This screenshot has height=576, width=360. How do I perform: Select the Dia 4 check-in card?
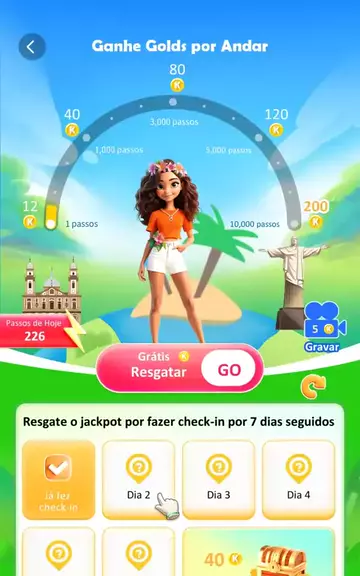pyautogui.click(x=298, y=479)
